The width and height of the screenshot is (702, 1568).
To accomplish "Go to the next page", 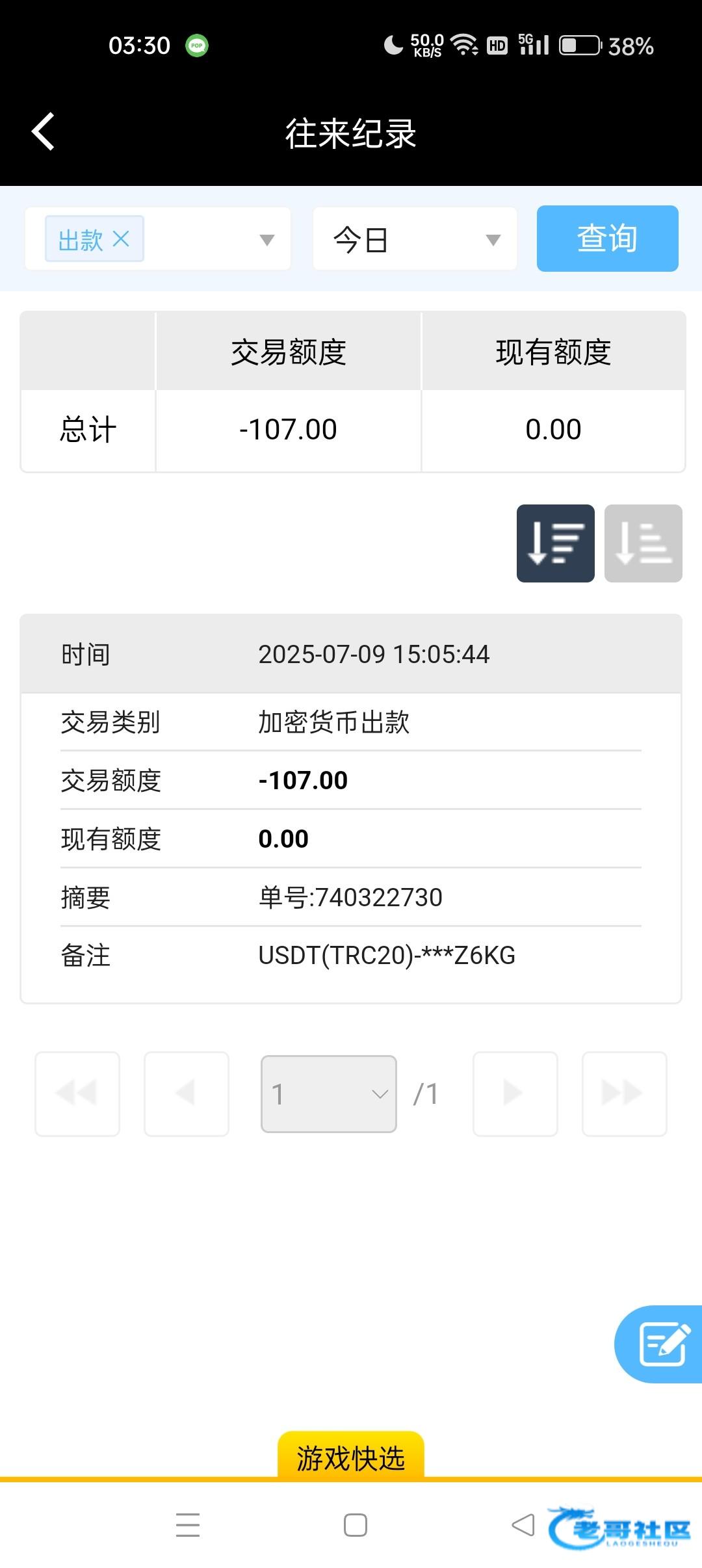I will 515,1094.
